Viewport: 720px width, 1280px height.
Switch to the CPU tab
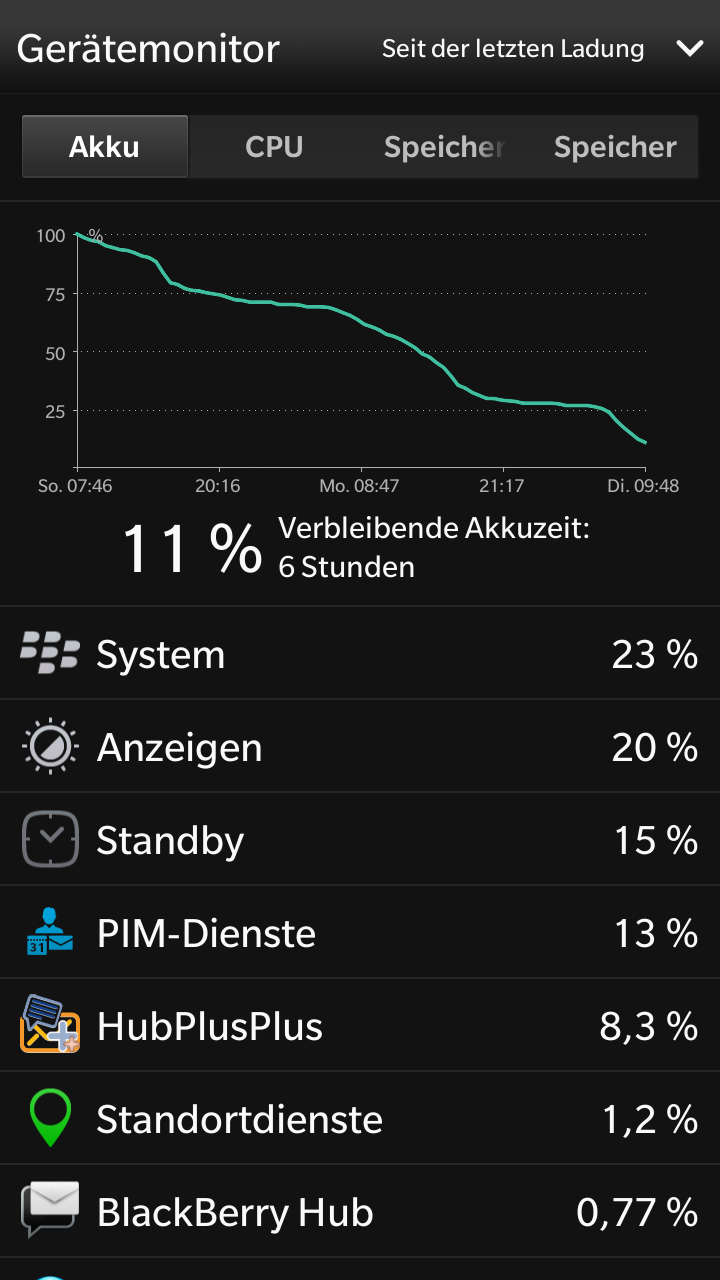(274, 147)
